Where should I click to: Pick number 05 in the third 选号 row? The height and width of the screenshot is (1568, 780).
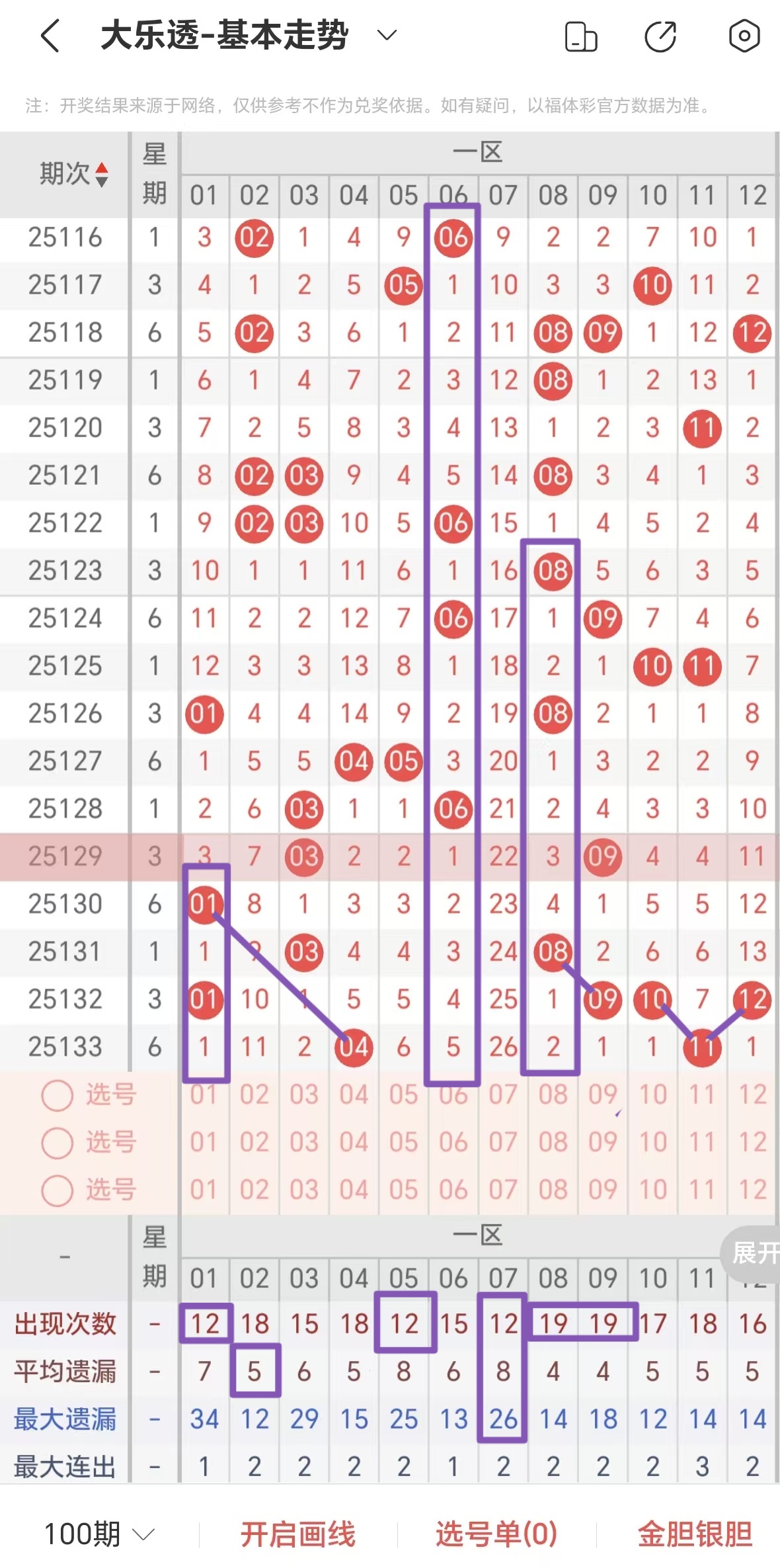pos(403,1190)
